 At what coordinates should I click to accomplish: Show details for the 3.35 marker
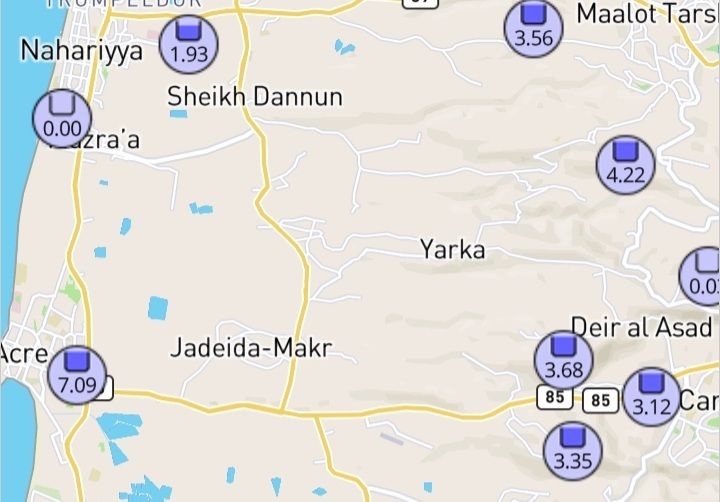573,451
